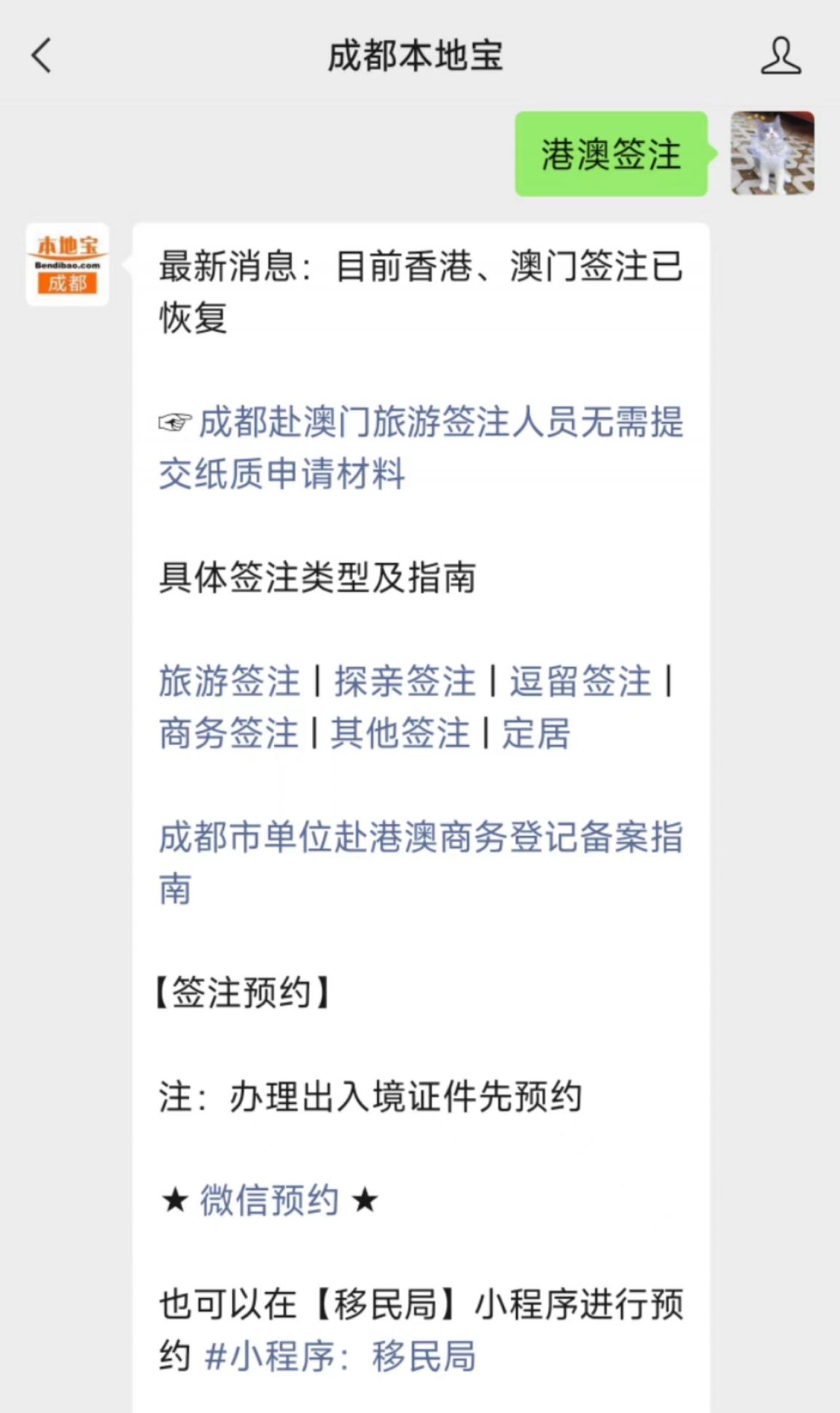Open the 探亲签注 link
The height and width of the screenshot is (1413, 840).
pos(405,681)
